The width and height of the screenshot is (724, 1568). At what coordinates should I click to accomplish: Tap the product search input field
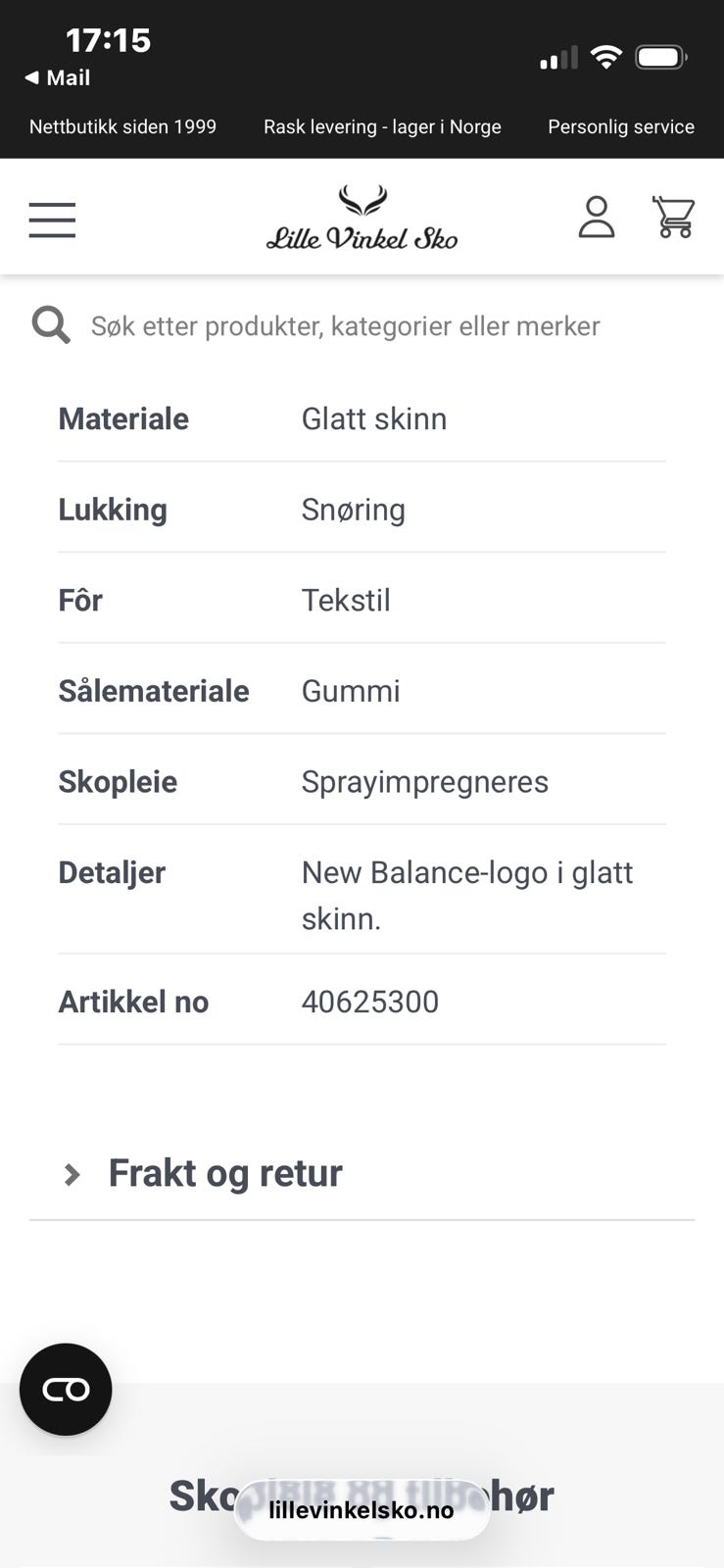343,325
